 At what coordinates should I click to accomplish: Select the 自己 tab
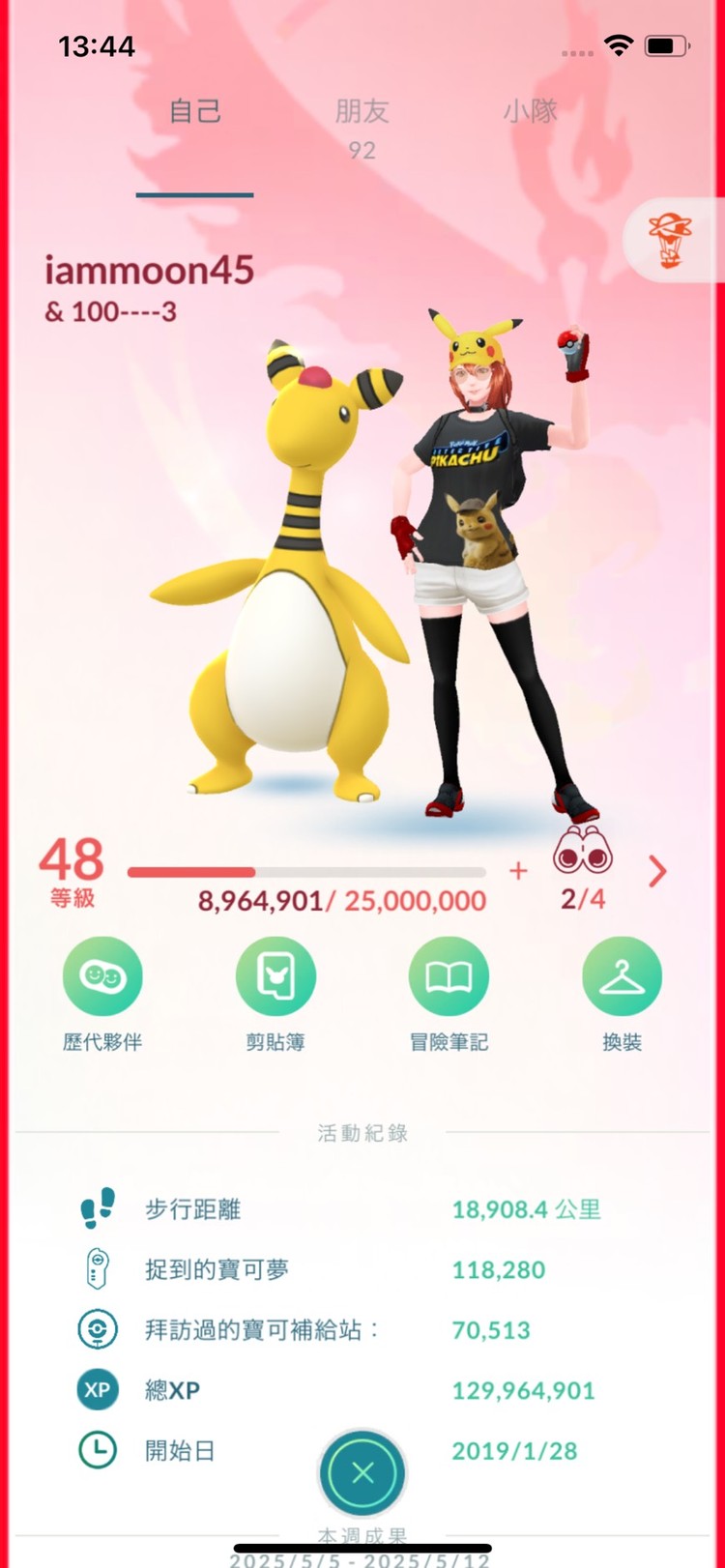195,112
